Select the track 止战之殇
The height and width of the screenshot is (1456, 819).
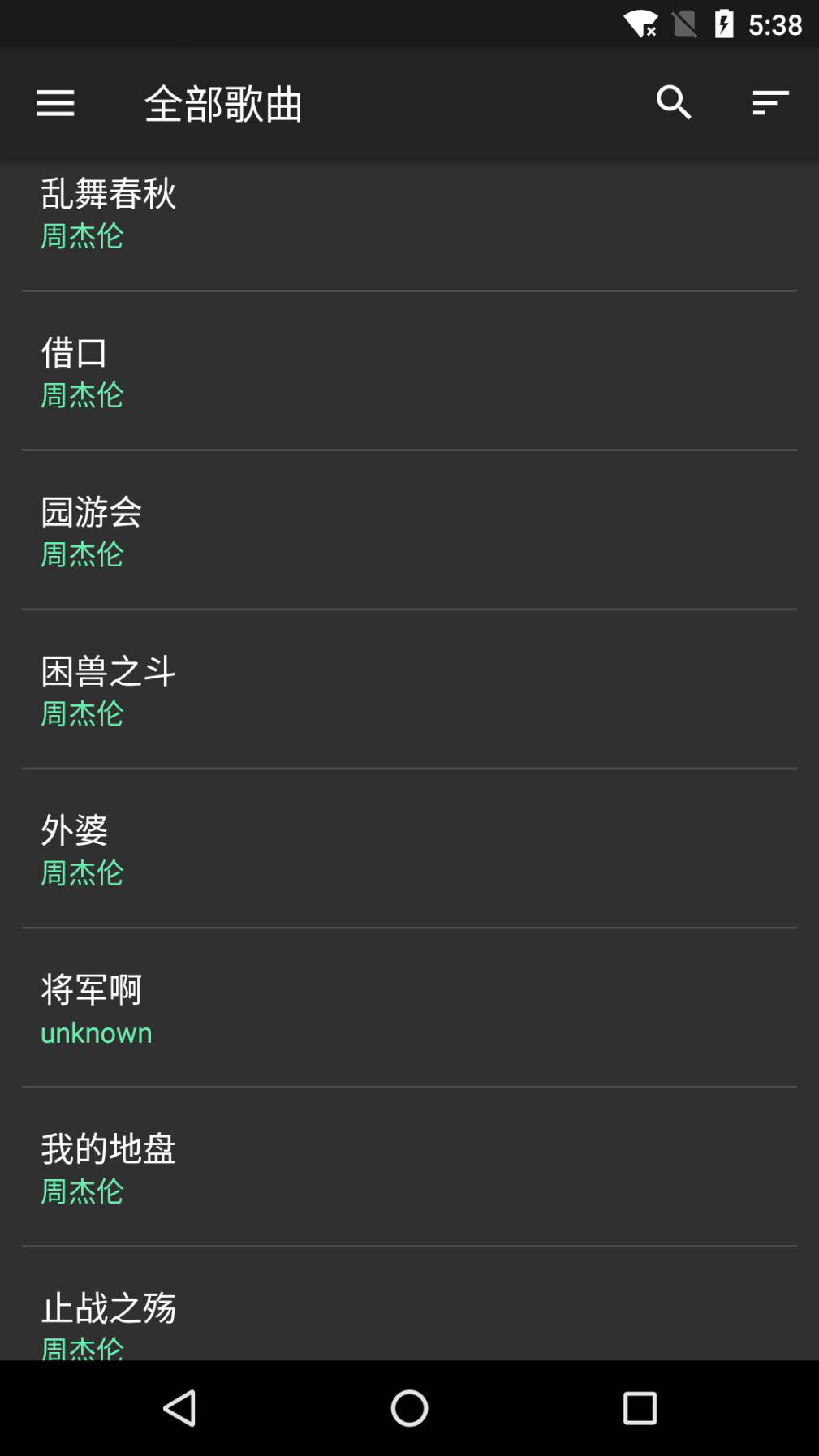pyautogui.click(x=110, y=1307)
